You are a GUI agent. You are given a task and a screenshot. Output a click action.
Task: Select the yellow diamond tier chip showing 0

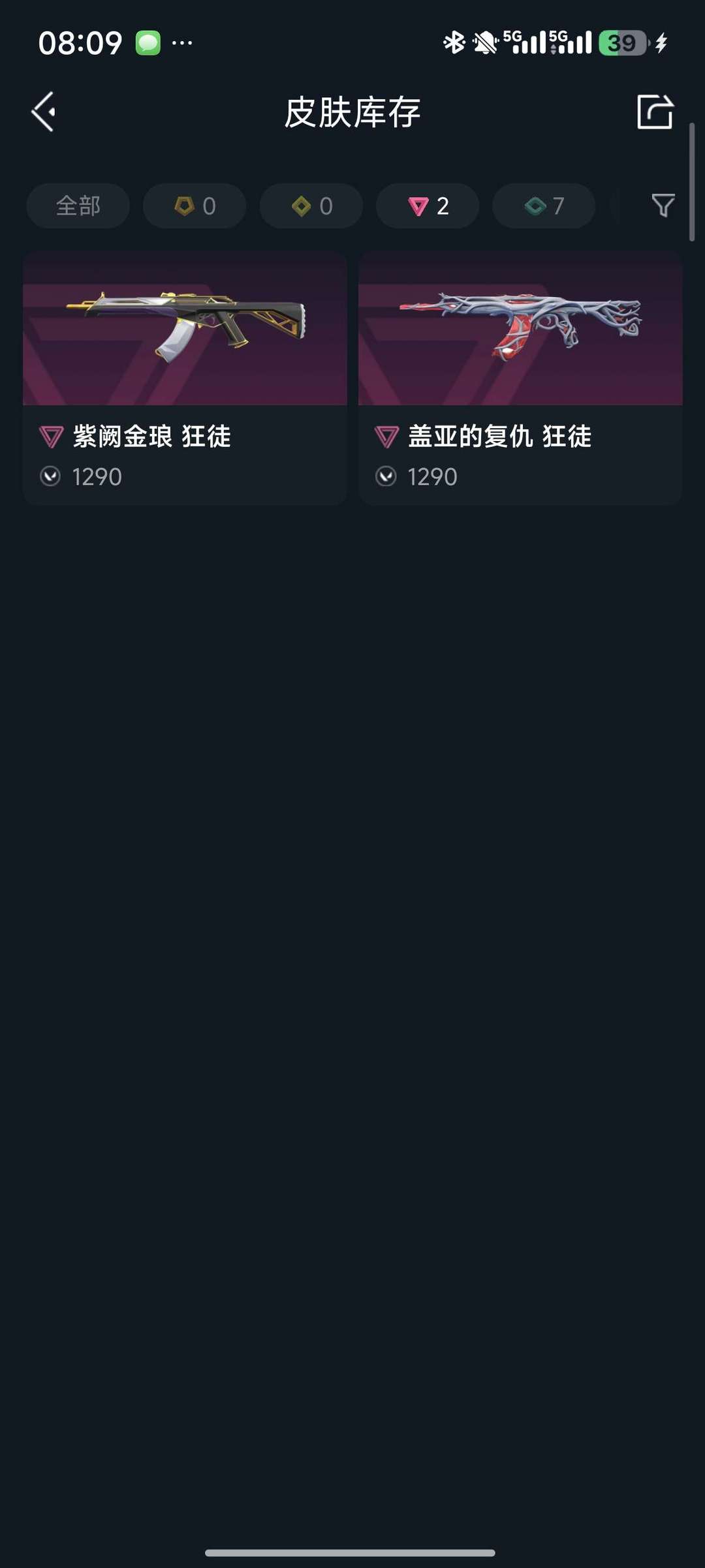pos(311,206)
